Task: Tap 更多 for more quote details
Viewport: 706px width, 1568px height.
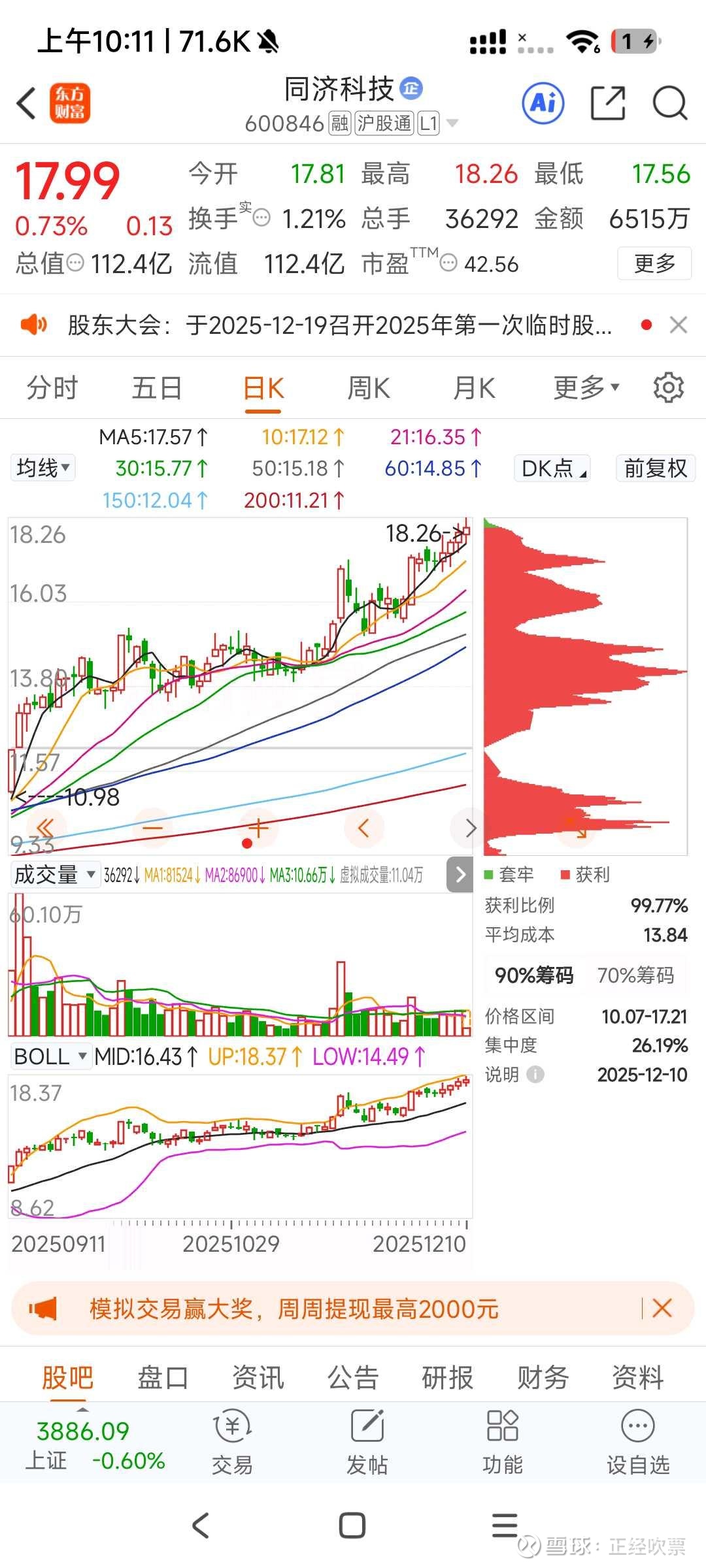Action: pos(654,263)
